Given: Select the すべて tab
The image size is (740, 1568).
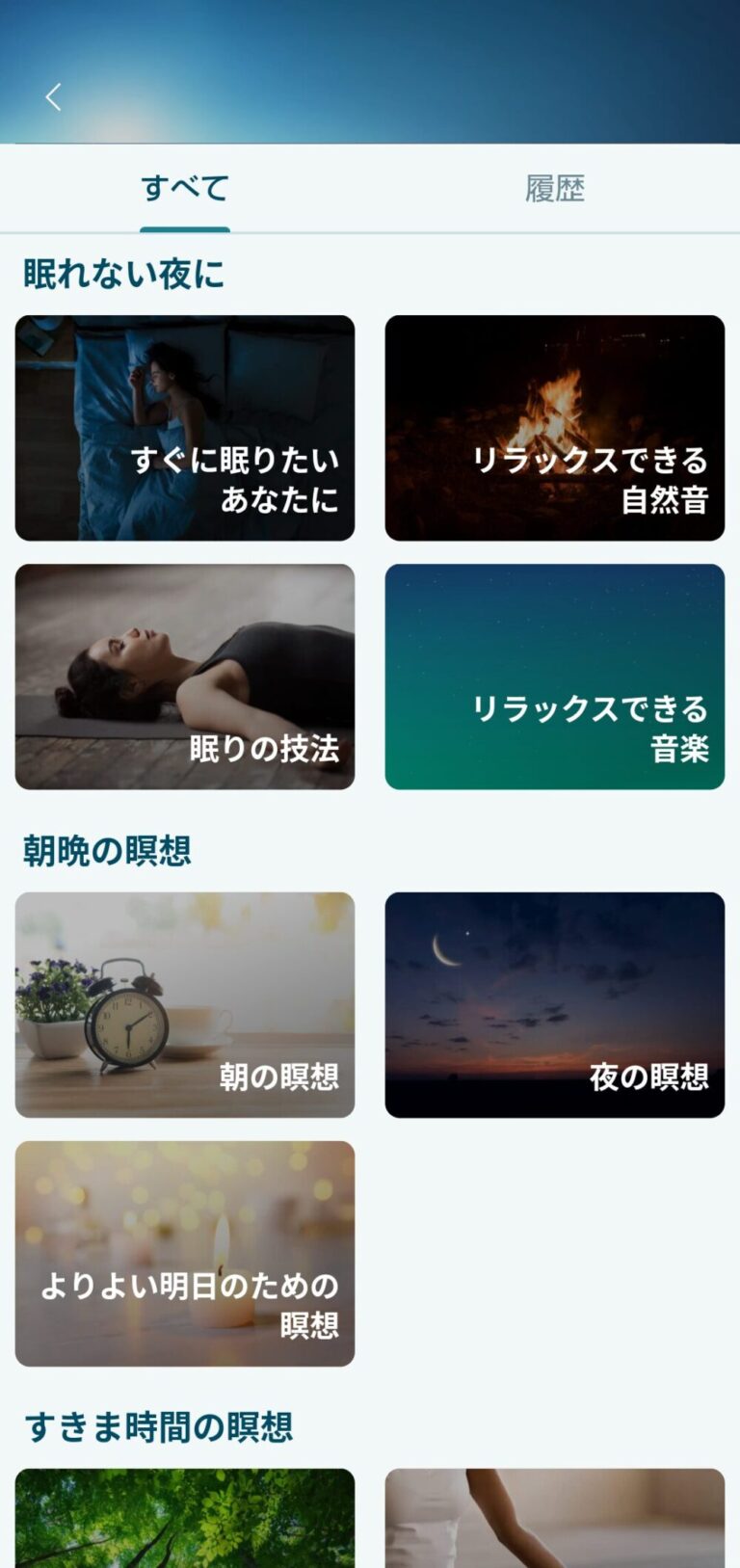Looking at the screenshot, I should click(185, 189).
